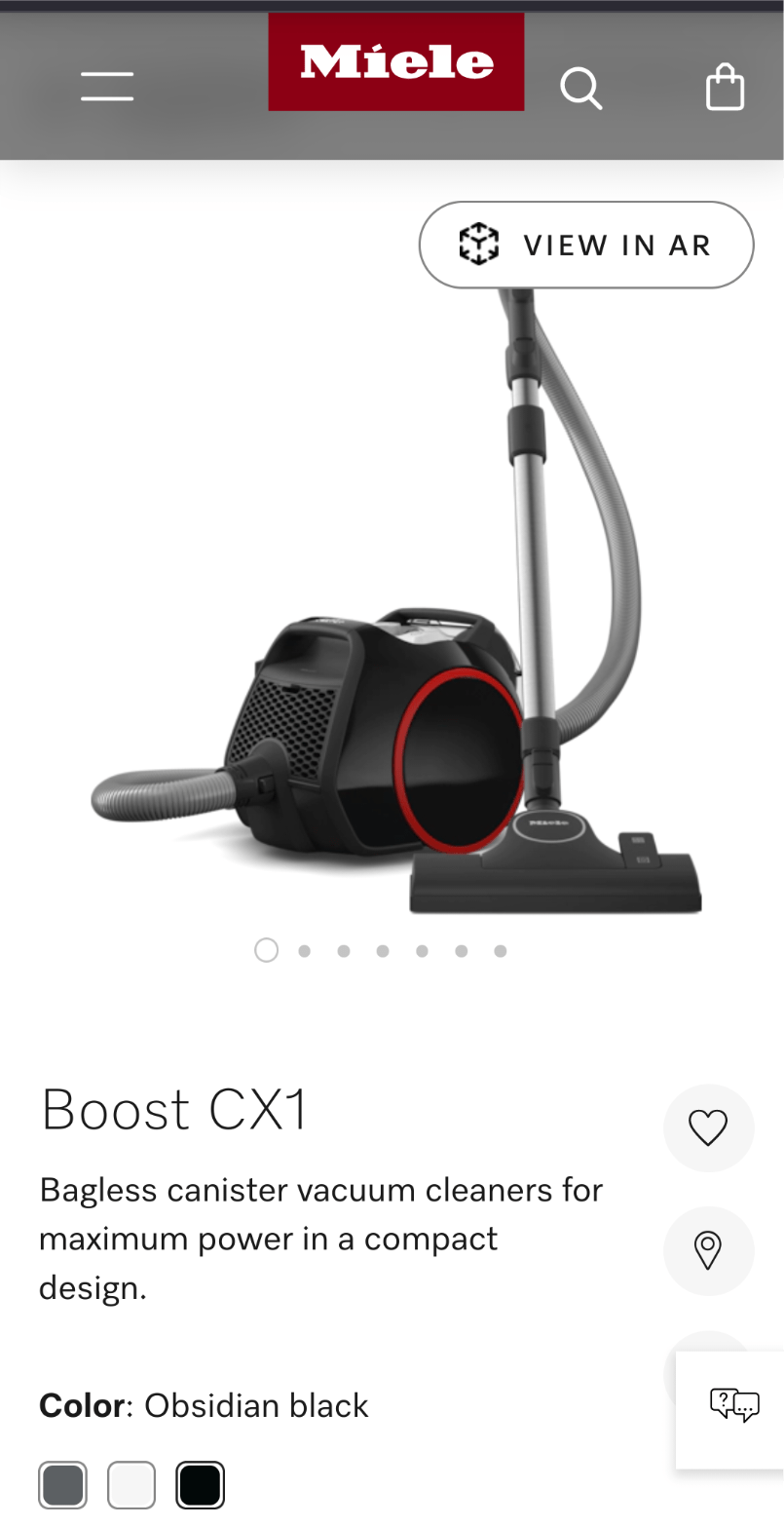Click the VIEW IN AR button
Screen dimensions: 784x1527
585,244
